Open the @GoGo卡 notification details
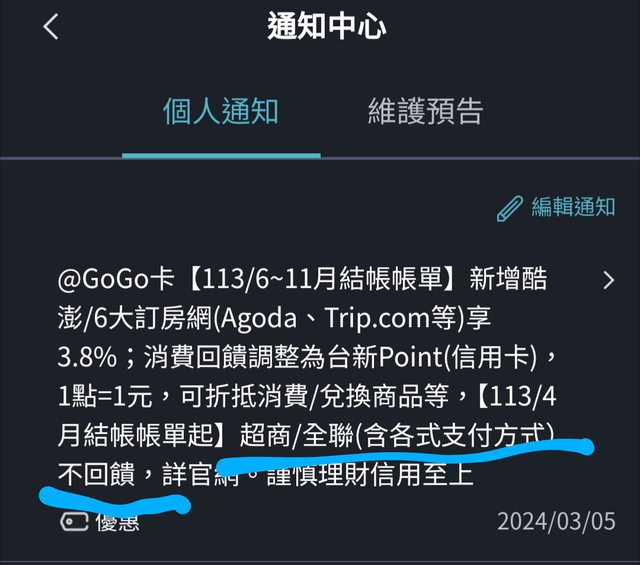Screen dimensions: 640x565 pos(608,280)
